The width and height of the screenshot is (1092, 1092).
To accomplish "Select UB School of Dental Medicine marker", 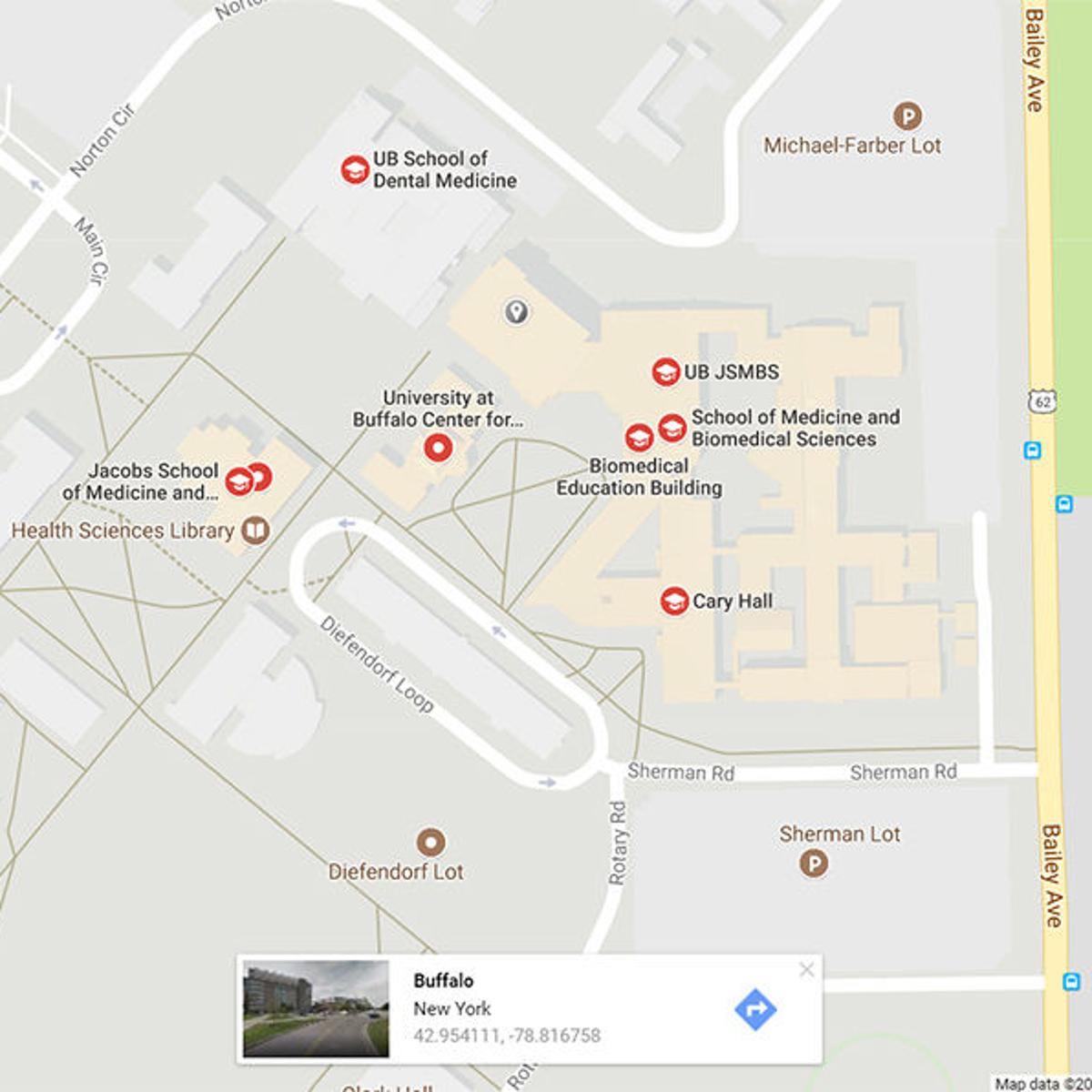I will (355, 169).
